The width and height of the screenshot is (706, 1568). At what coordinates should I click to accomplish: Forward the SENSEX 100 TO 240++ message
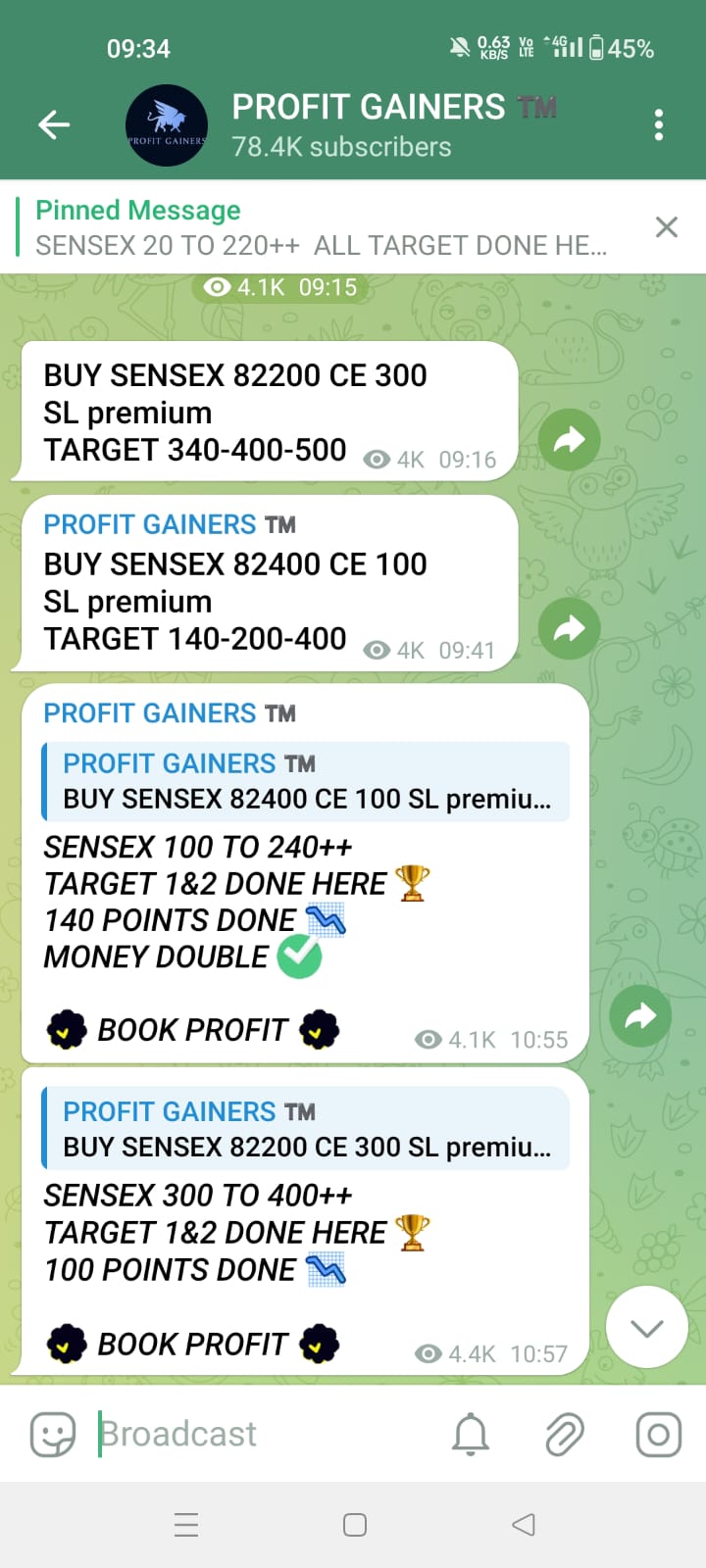coord(639,1015)
